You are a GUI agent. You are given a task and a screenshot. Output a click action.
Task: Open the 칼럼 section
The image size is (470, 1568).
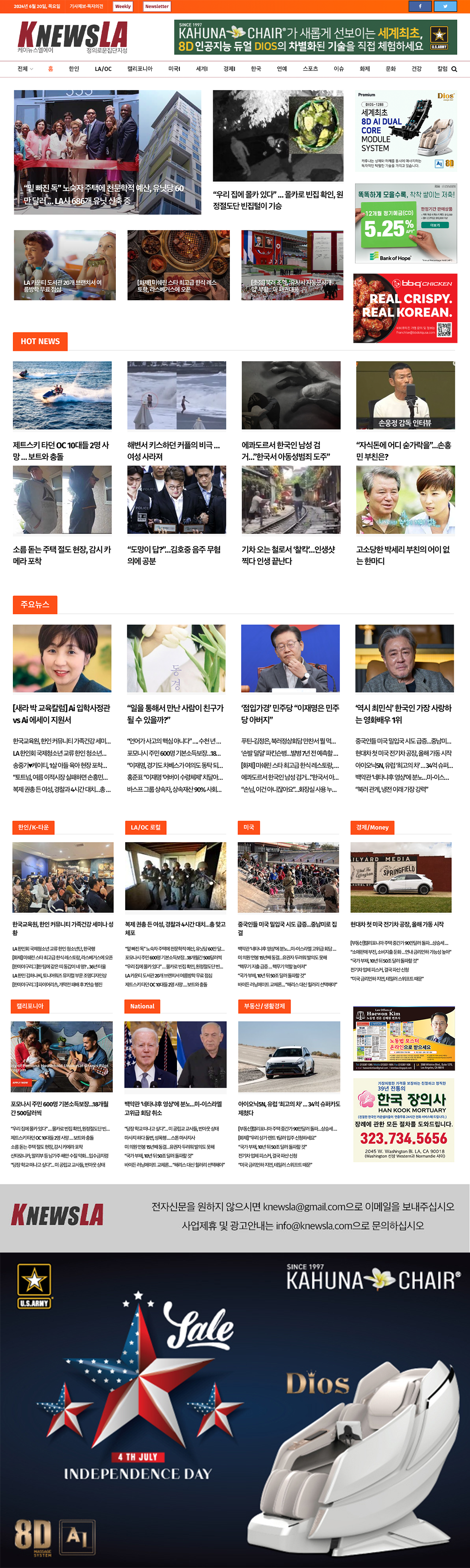click(x=442, y=69)
